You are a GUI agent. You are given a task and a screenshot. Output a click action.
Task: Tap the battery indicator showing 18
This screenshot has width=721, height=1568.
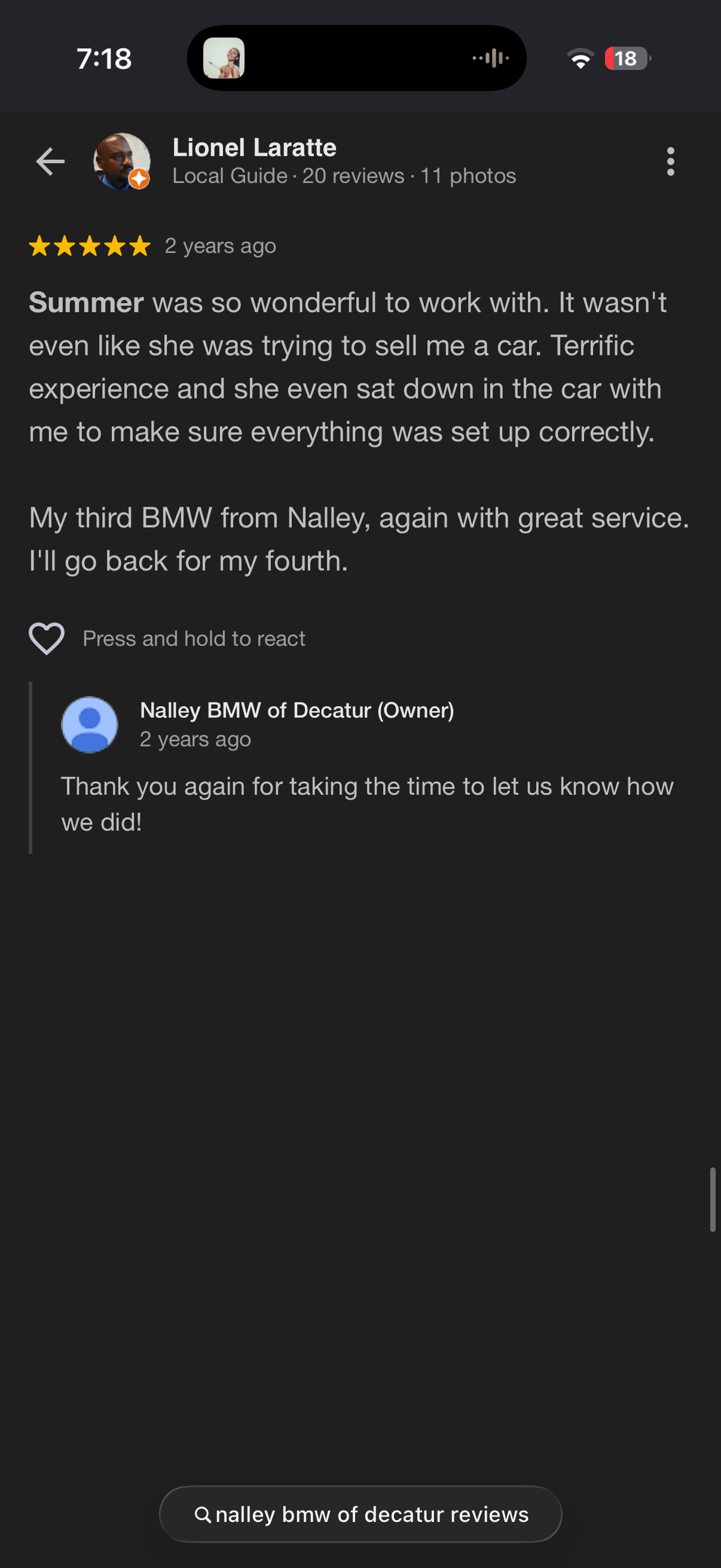pyautogui.click(x=625, y=59)
